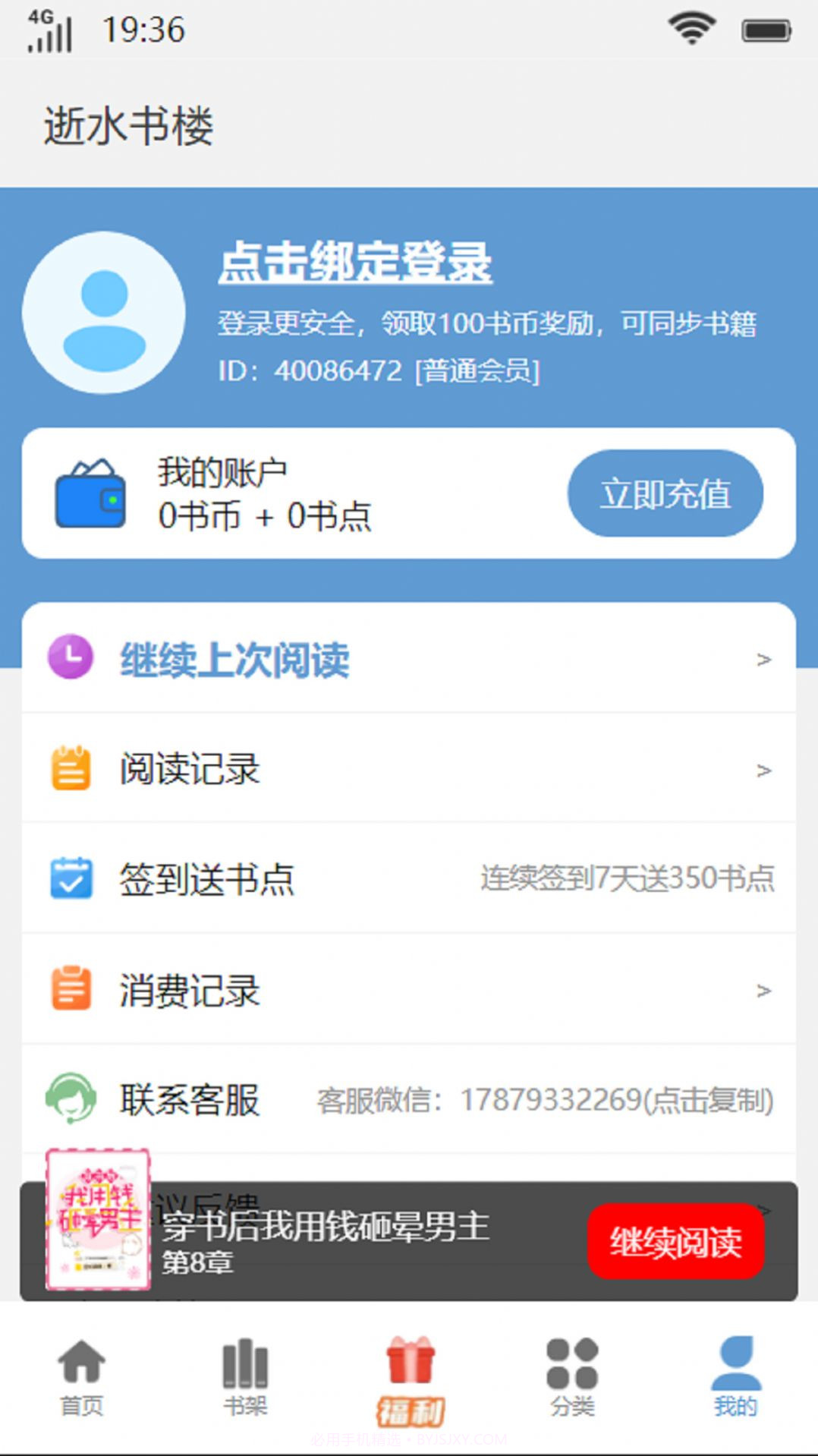Viewport: 818px width, 1456px height.
Task: Expand 消费记录 using its chevron
Action: [762, 989]
